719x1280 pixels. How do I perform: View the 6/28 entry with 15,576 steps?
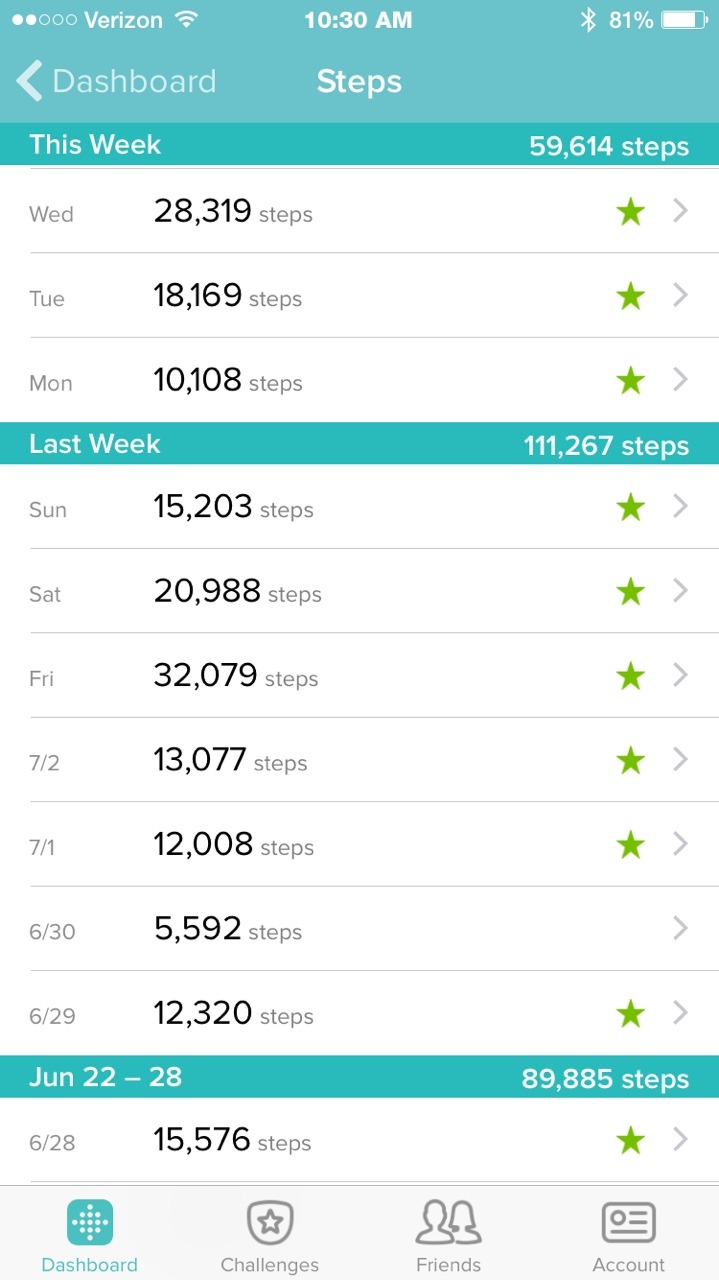pos(359,1140)
